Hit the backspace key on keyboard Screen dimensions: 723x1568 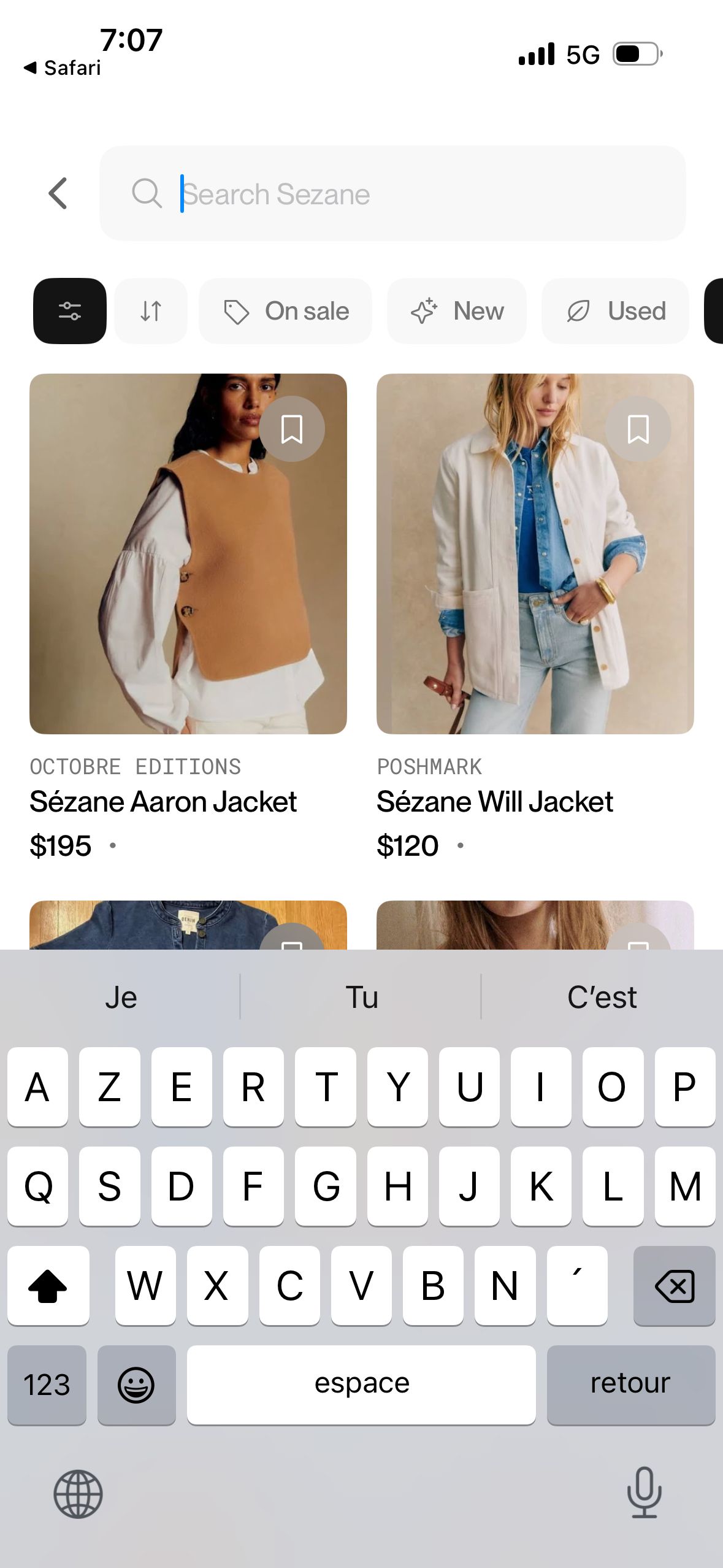(674, 1285)
